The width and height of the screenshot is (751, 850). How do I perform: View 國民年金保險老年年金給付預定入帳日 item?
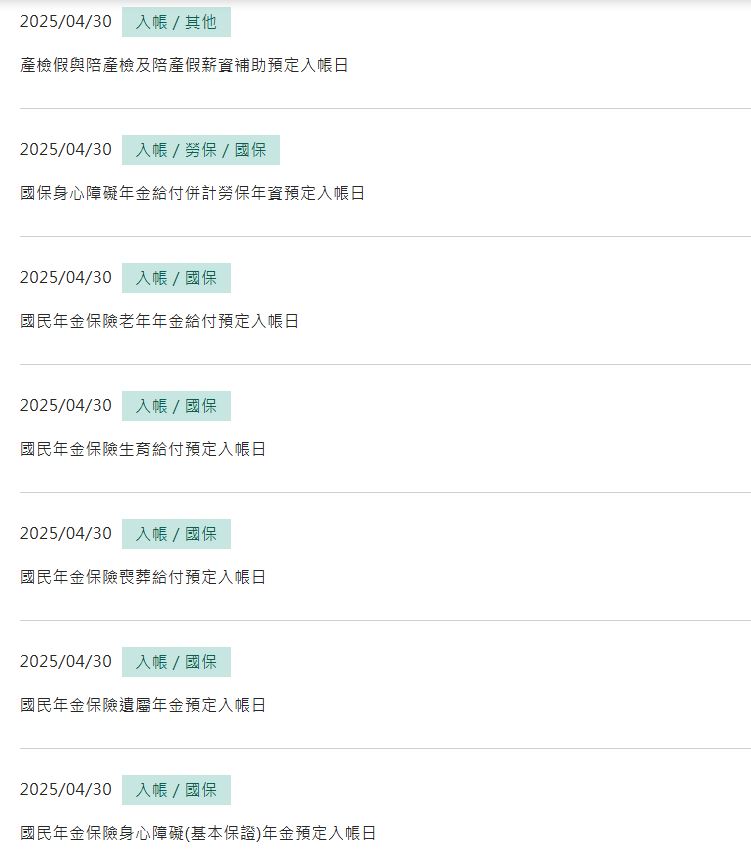point(159,321)
